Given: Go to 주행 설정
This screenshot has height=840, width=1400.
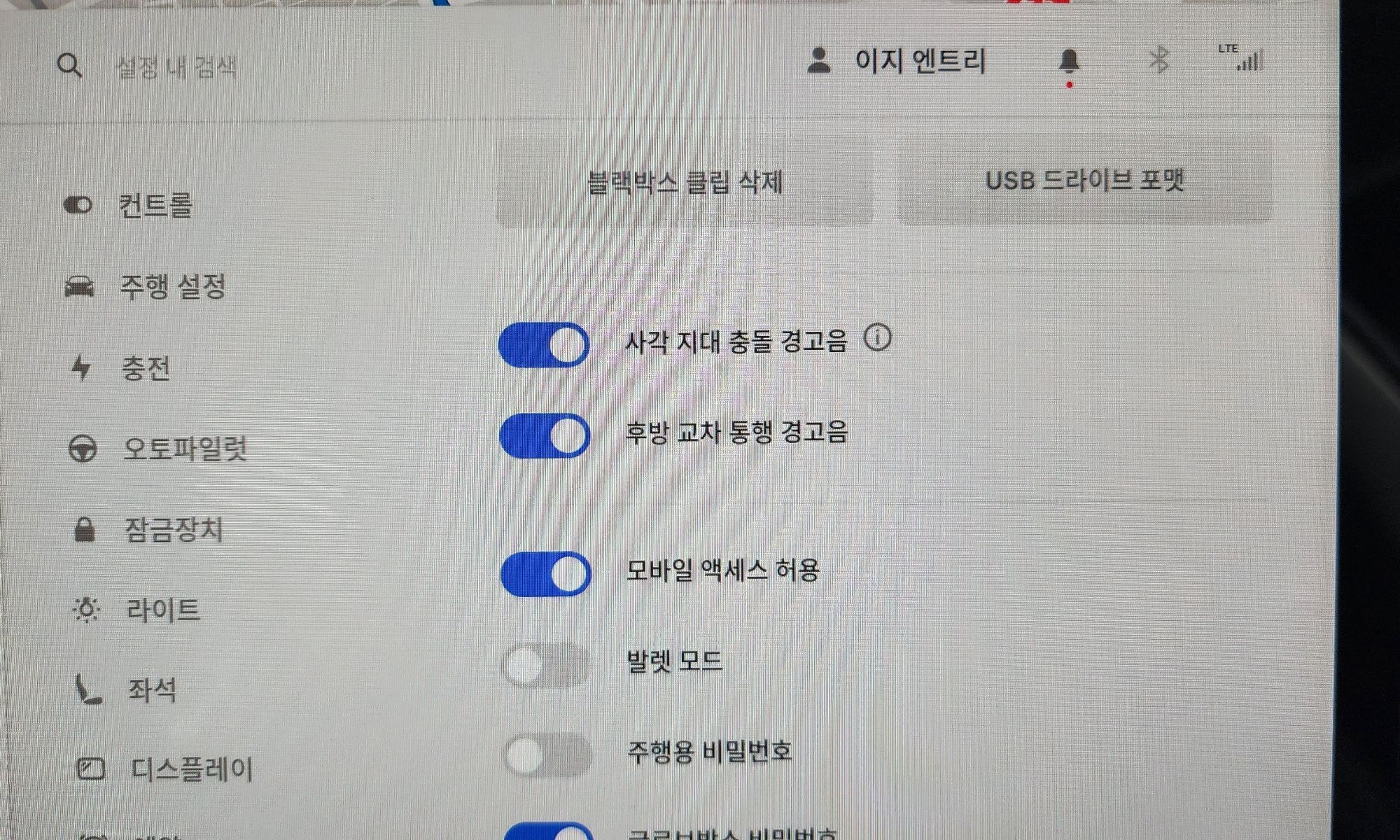Looking at the screenshot, I should click(x=172, y=287).
